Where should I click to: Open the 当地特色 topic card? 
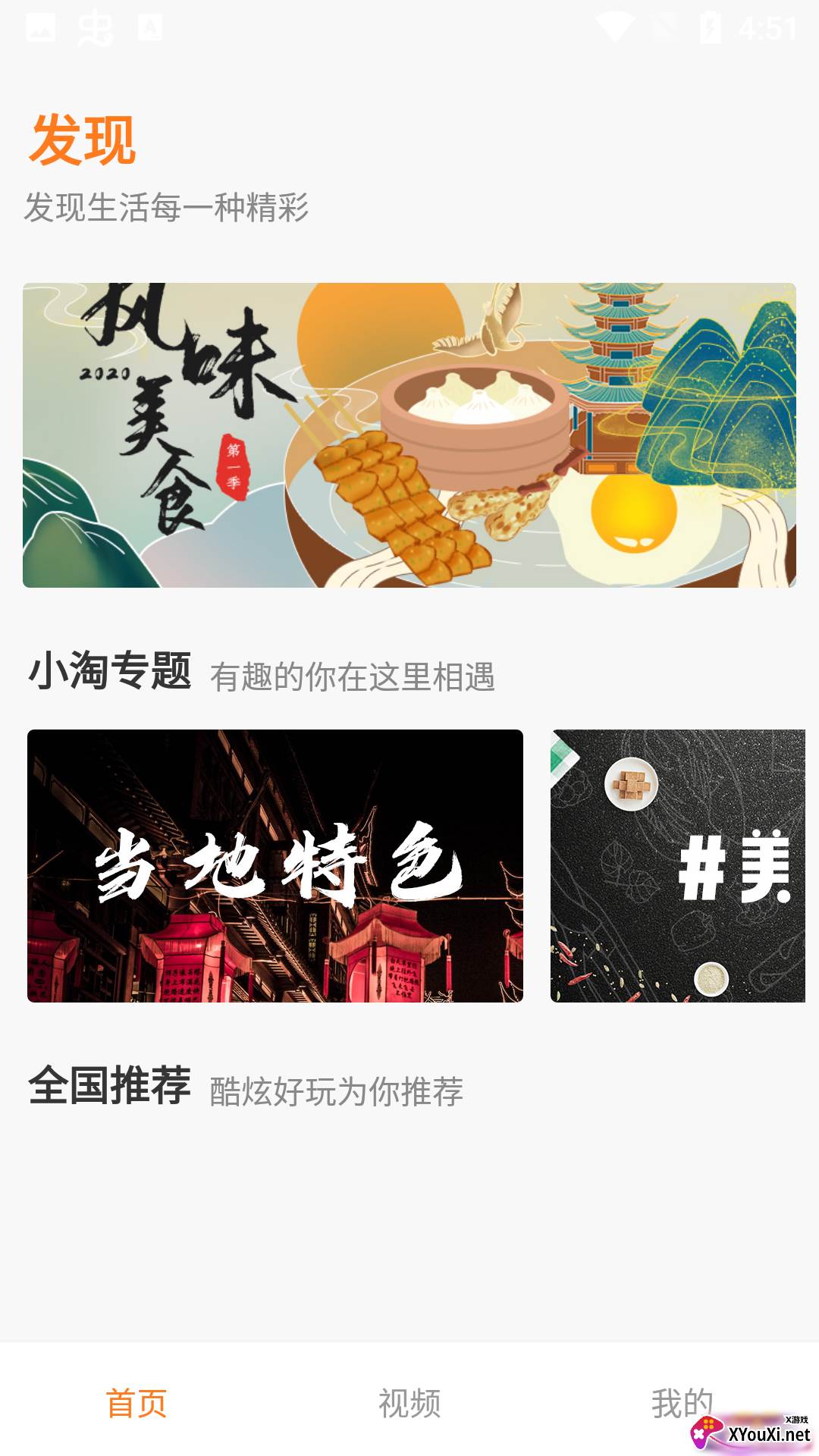275,866
